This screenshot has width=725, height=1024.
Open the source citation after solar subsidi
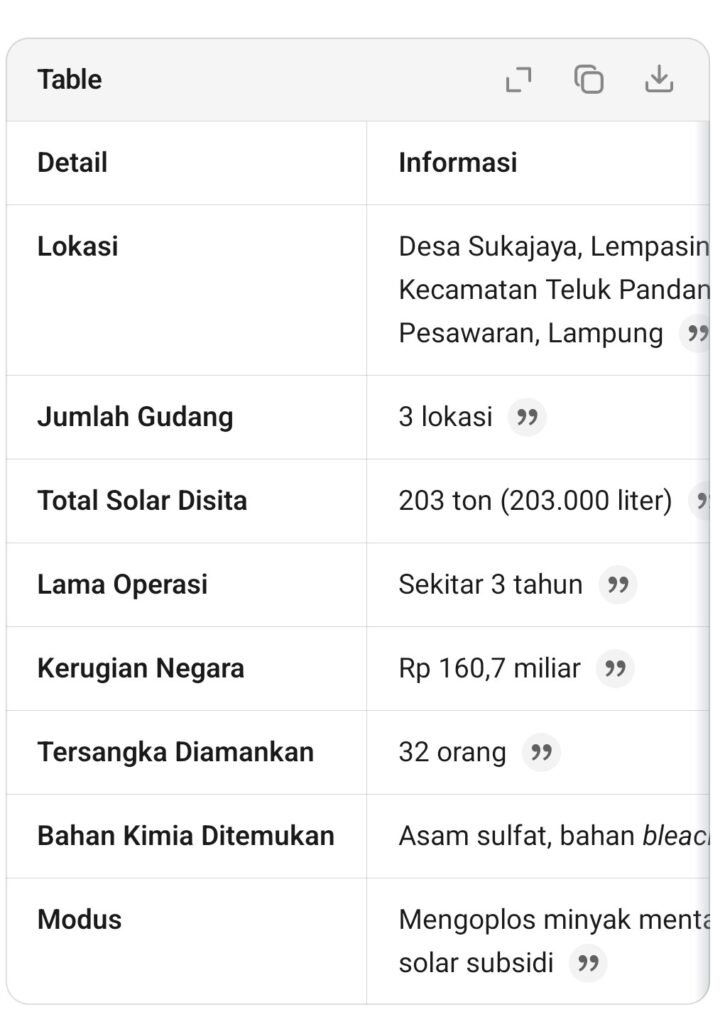coord(588,963)
